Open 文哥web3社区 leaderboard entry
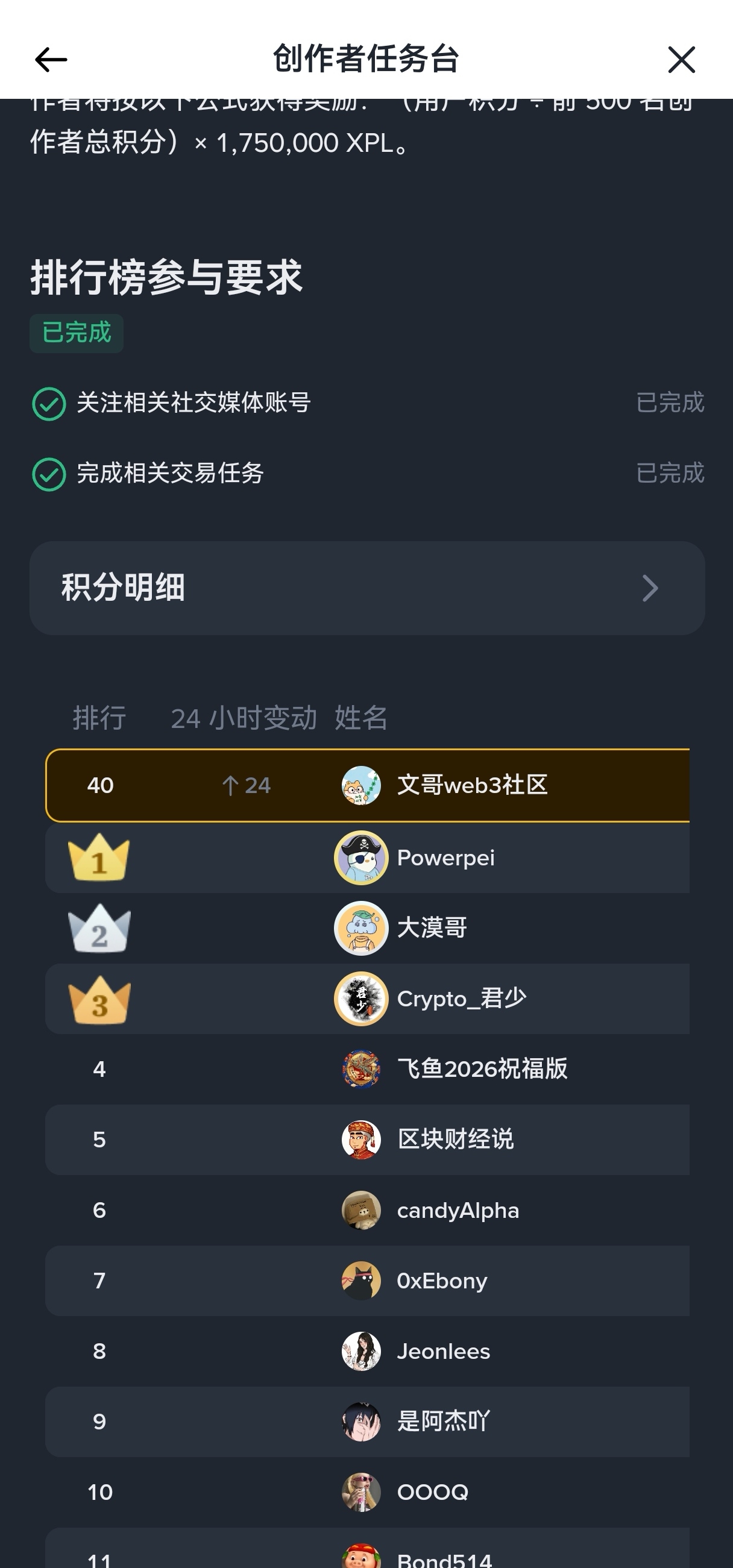This screenshot has height=1568, width=733. [472, 785]
